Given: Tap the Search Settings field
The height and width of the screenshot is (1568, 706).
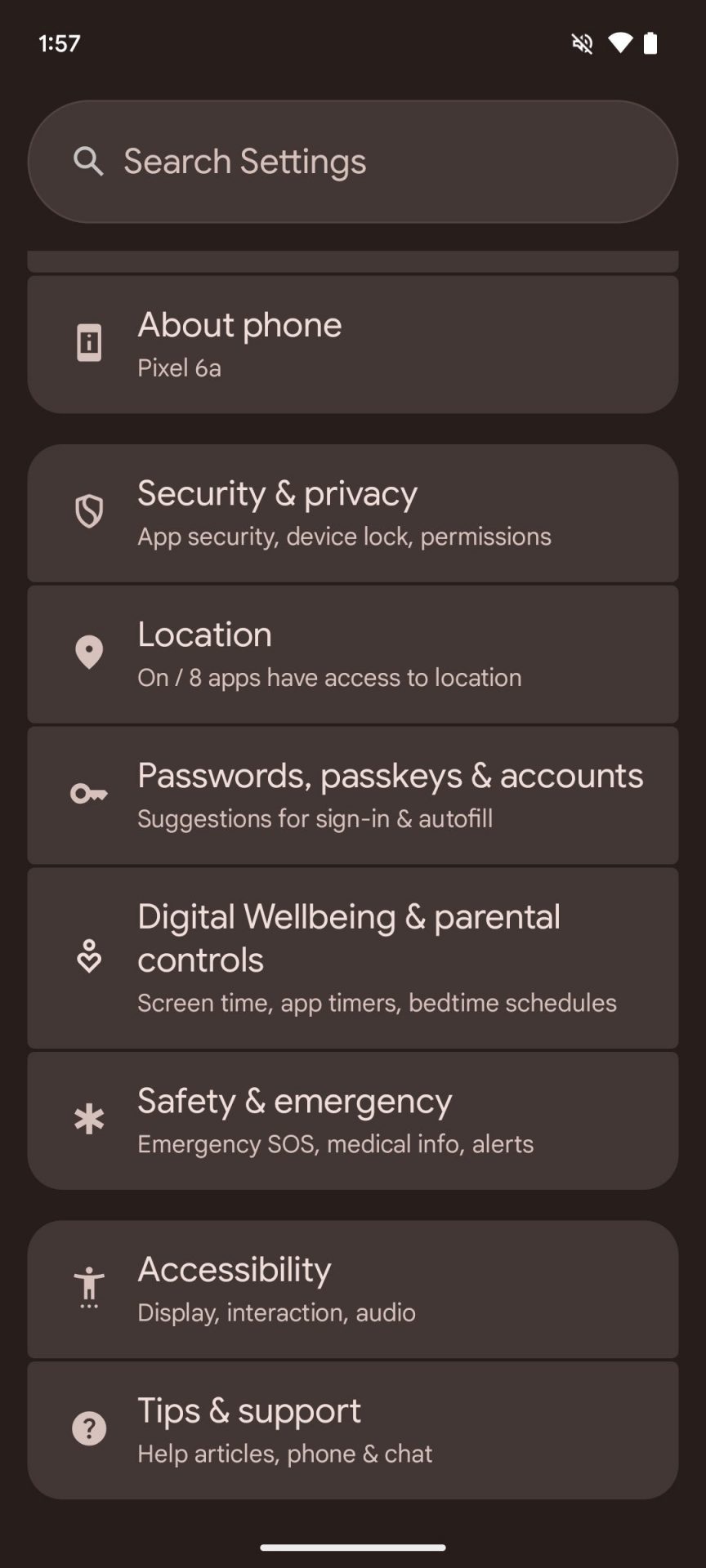Looking at the screenshot, I should (353, 162).
